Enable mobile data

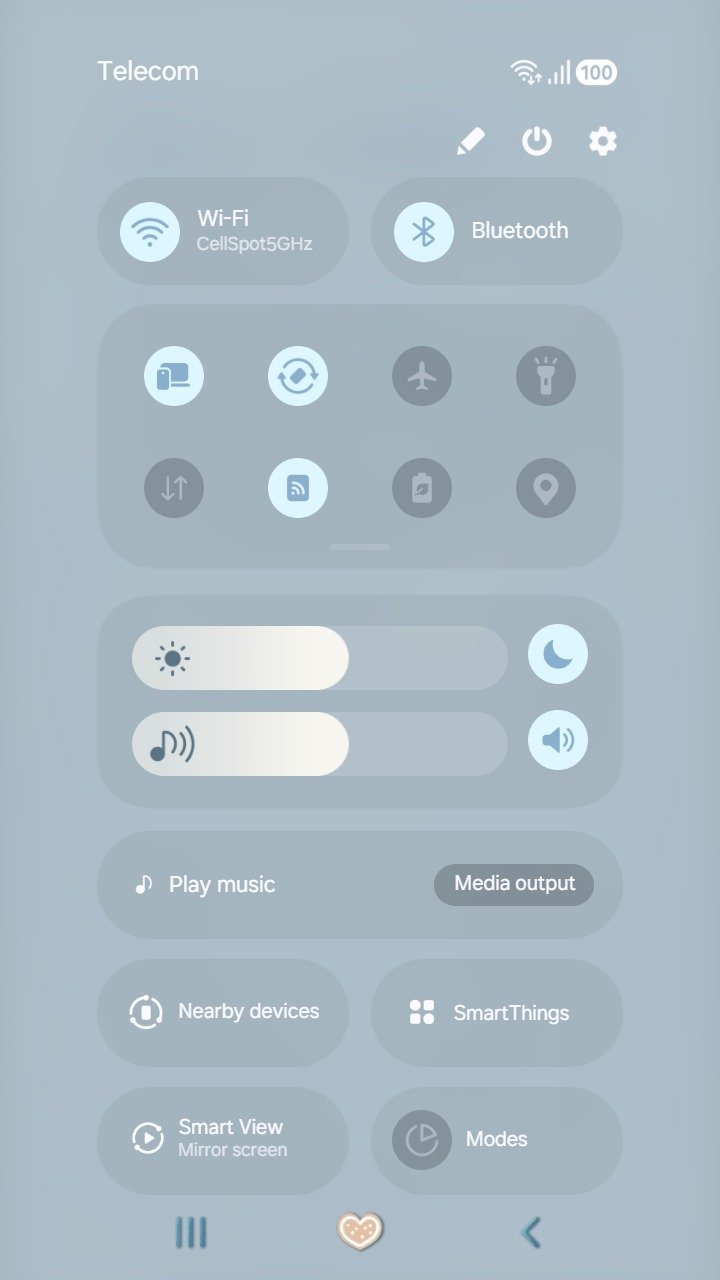174,488
